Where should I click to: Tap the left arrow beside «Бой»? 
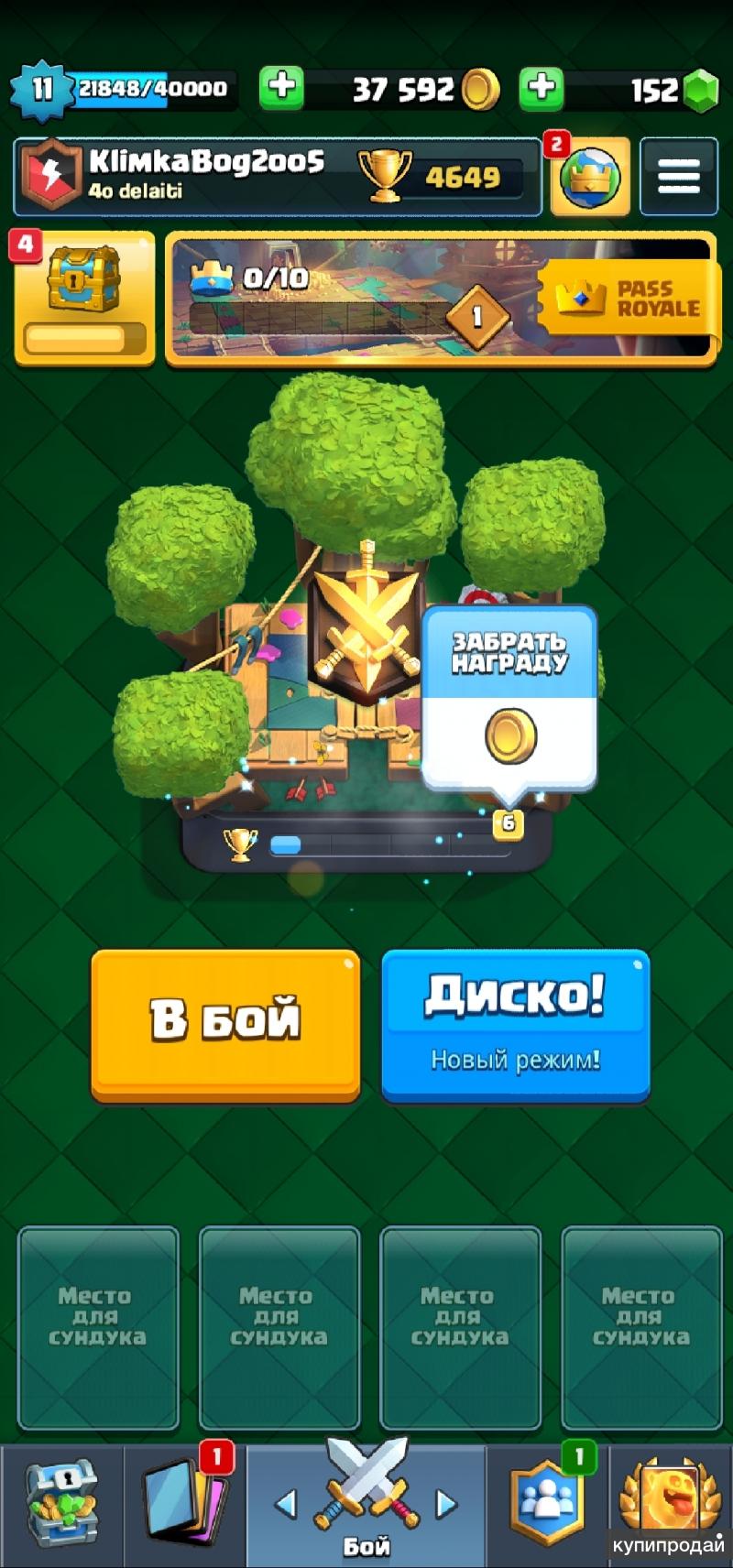(x=287, y=1503)
